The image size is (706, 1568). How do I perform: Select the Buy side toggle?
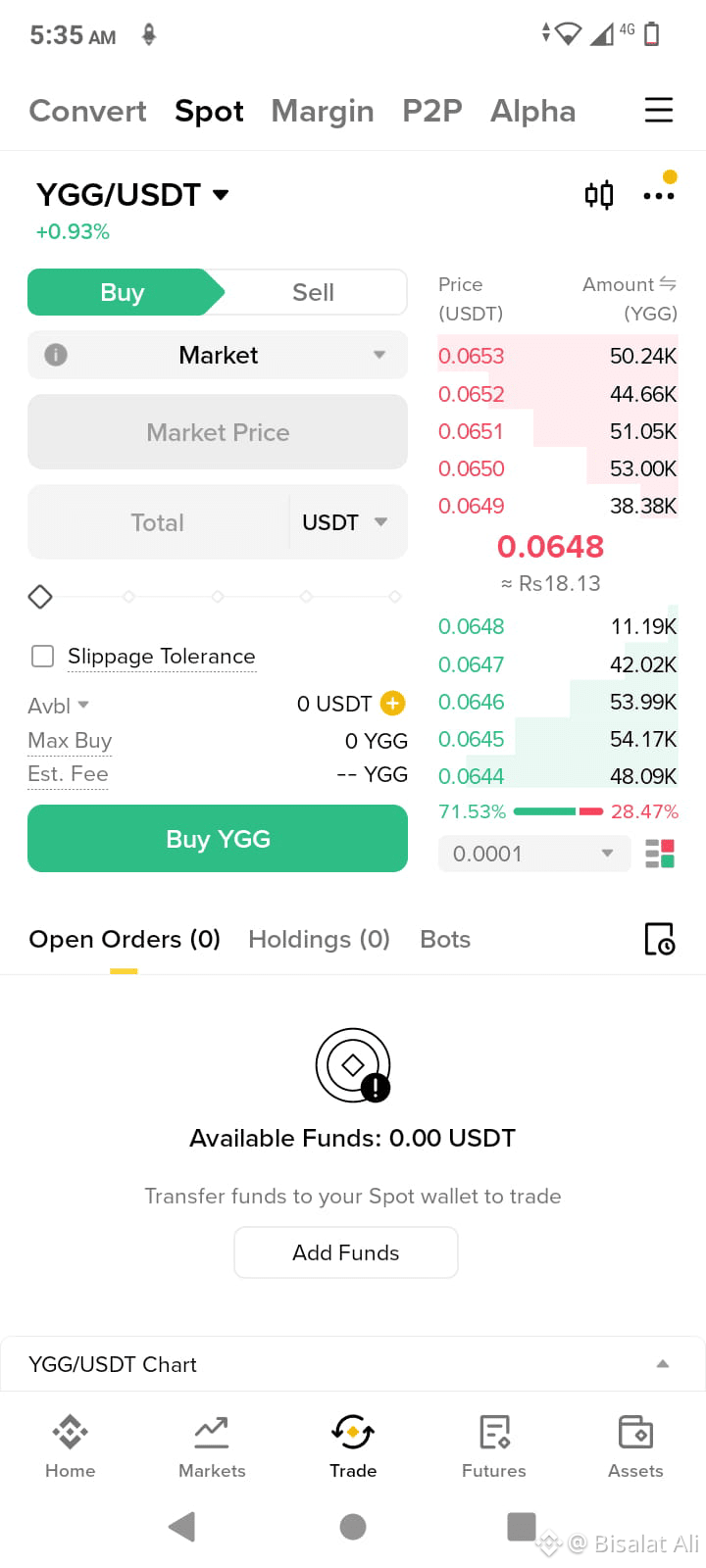tap(122, 291)
